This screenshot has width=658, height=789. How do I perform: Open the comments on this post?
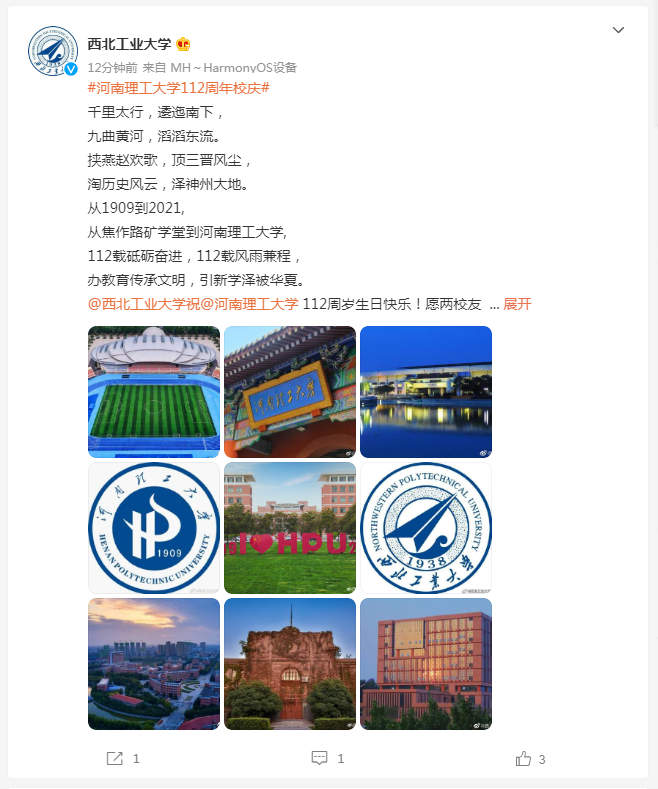click(x=327, y=759)
